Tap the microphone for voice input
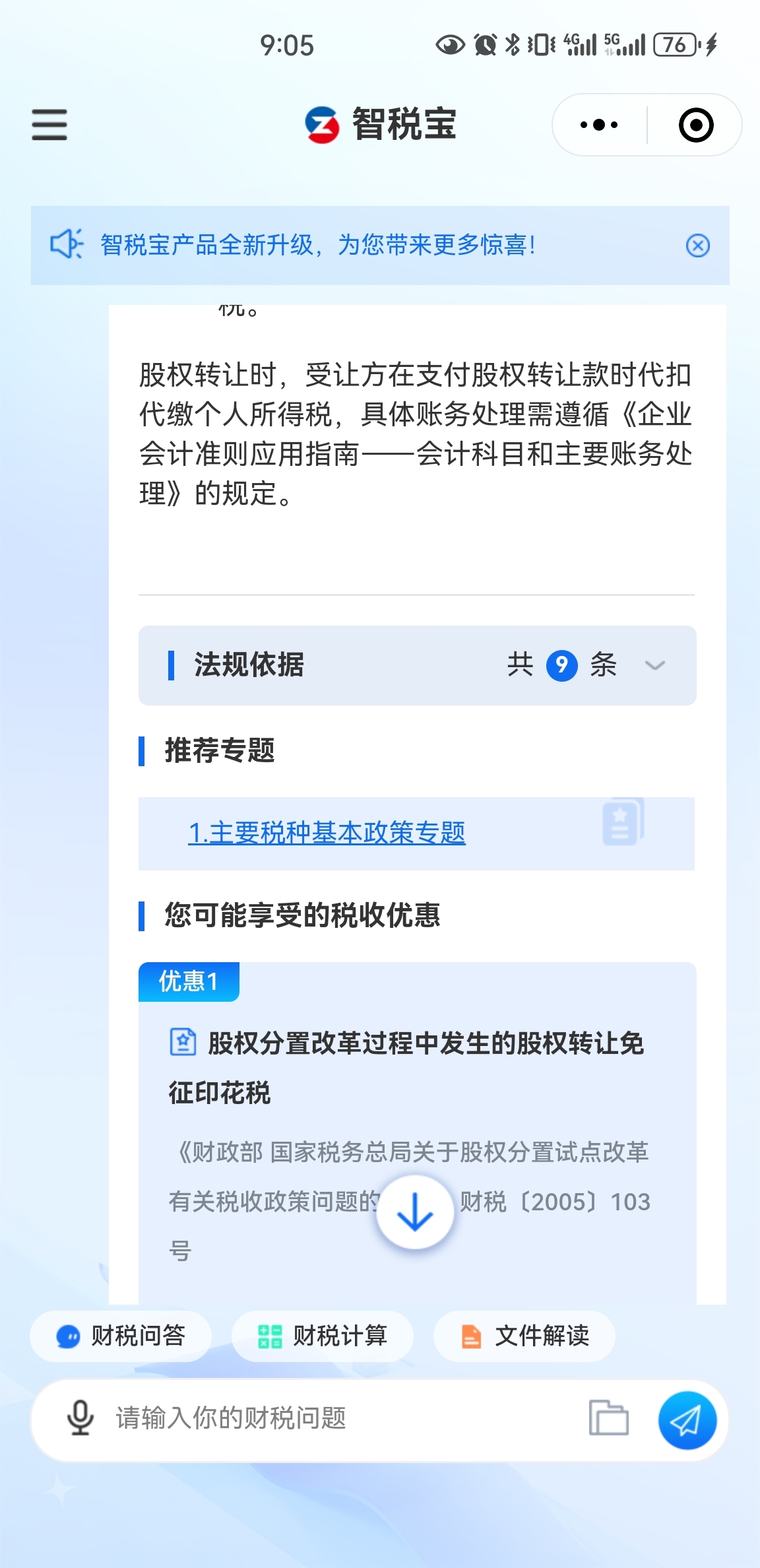 [x=80, y=1418]
